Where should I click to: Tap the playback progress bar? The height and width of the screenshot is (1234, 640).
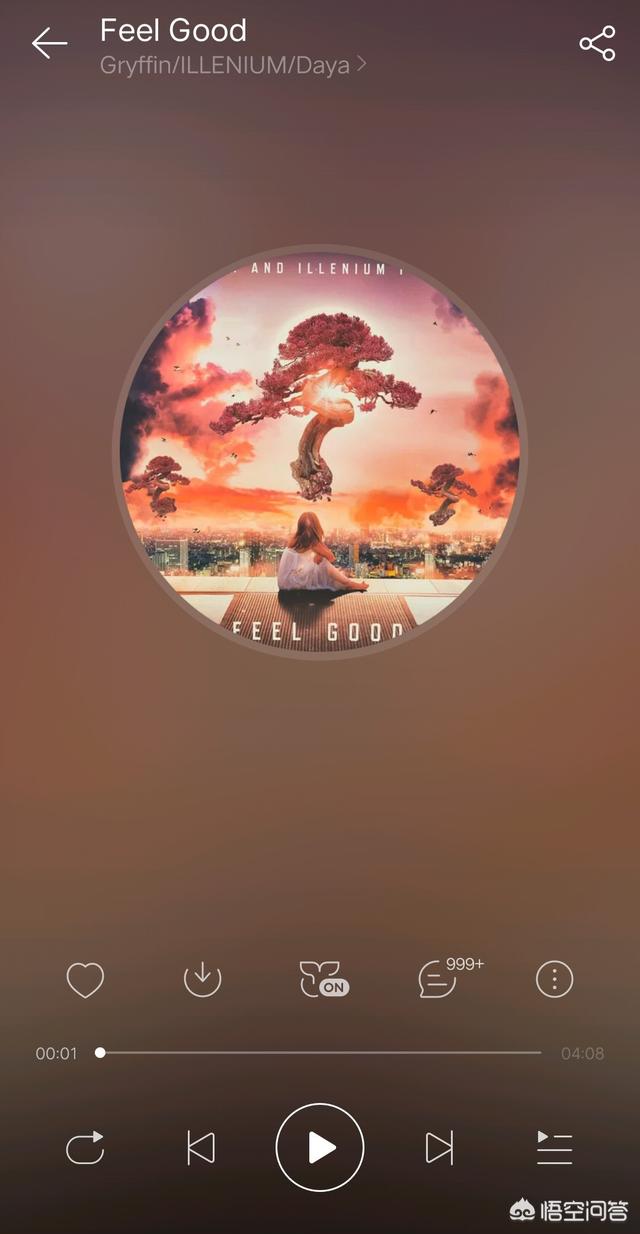pyautogui.click(x=320, y=1052)
